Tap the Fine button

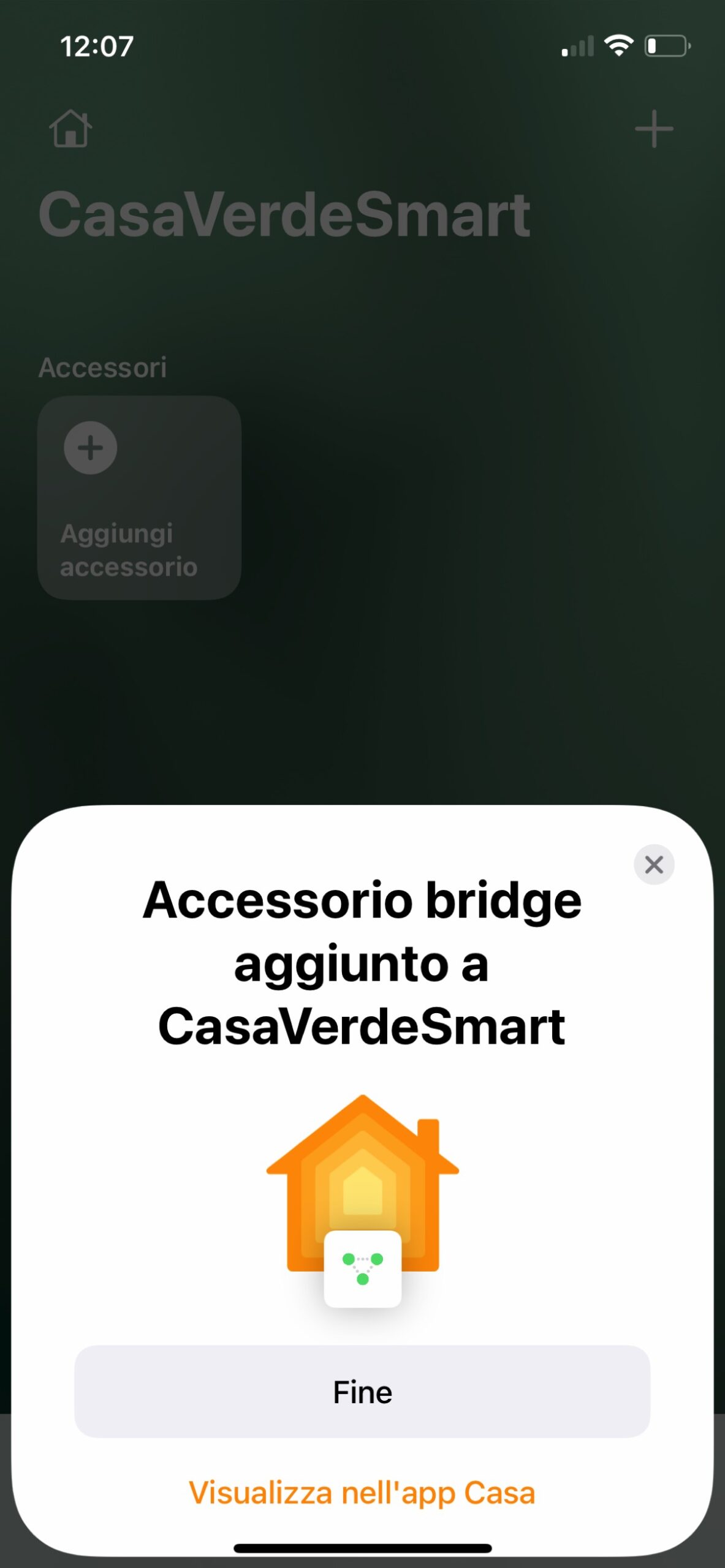click(x=362, y=1392)
